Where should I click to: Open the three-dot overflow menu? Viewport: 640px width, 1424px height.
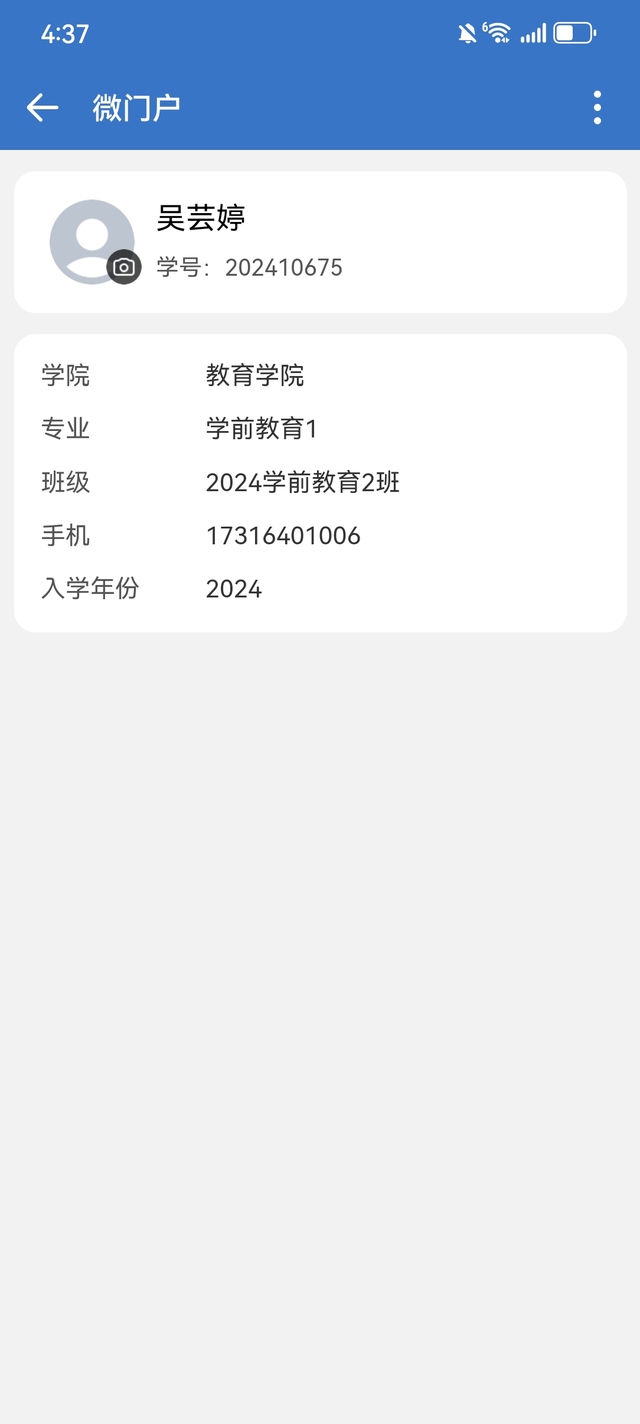(597, 107)
